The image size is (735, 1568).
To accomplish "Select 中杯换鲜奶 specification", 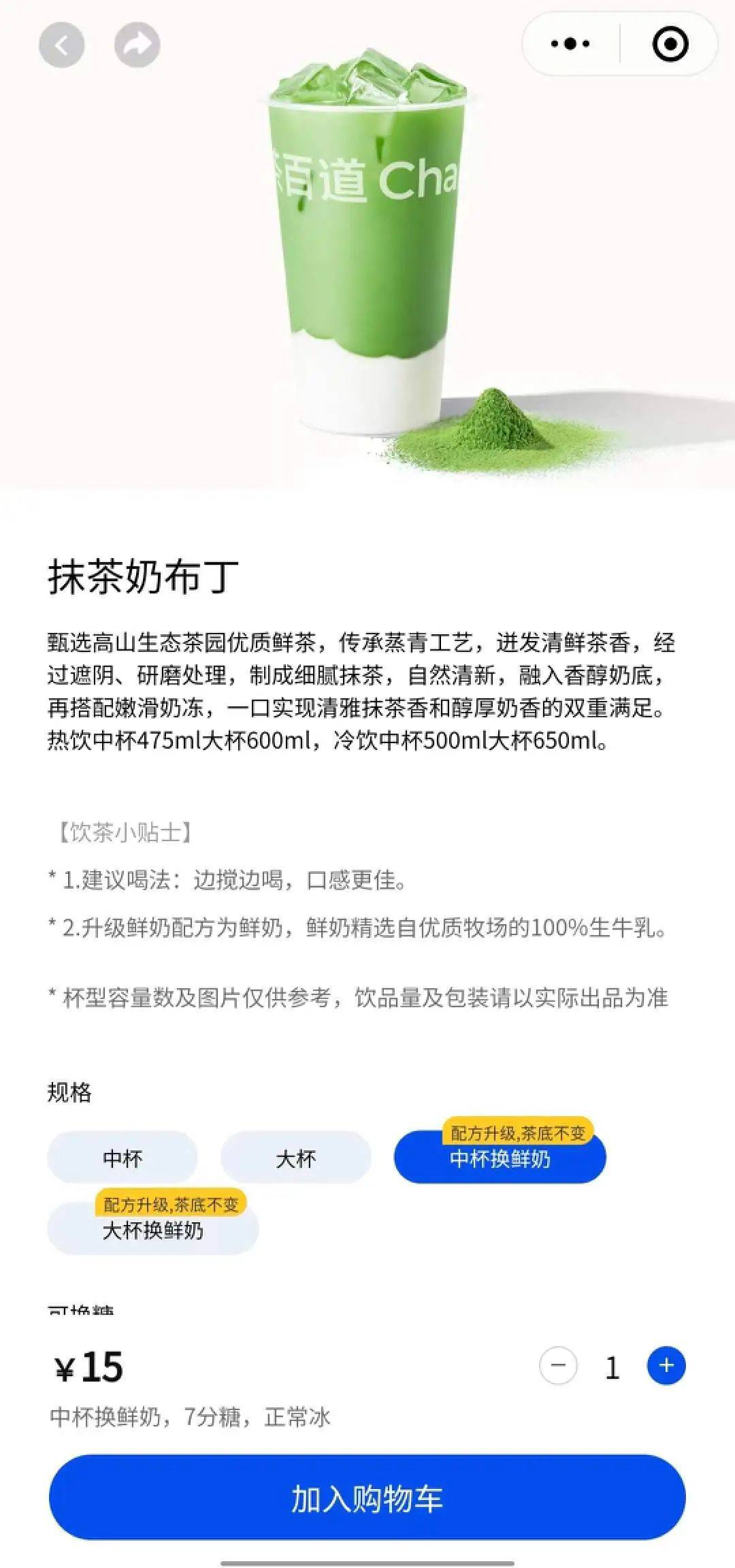I will [500, 1158].
